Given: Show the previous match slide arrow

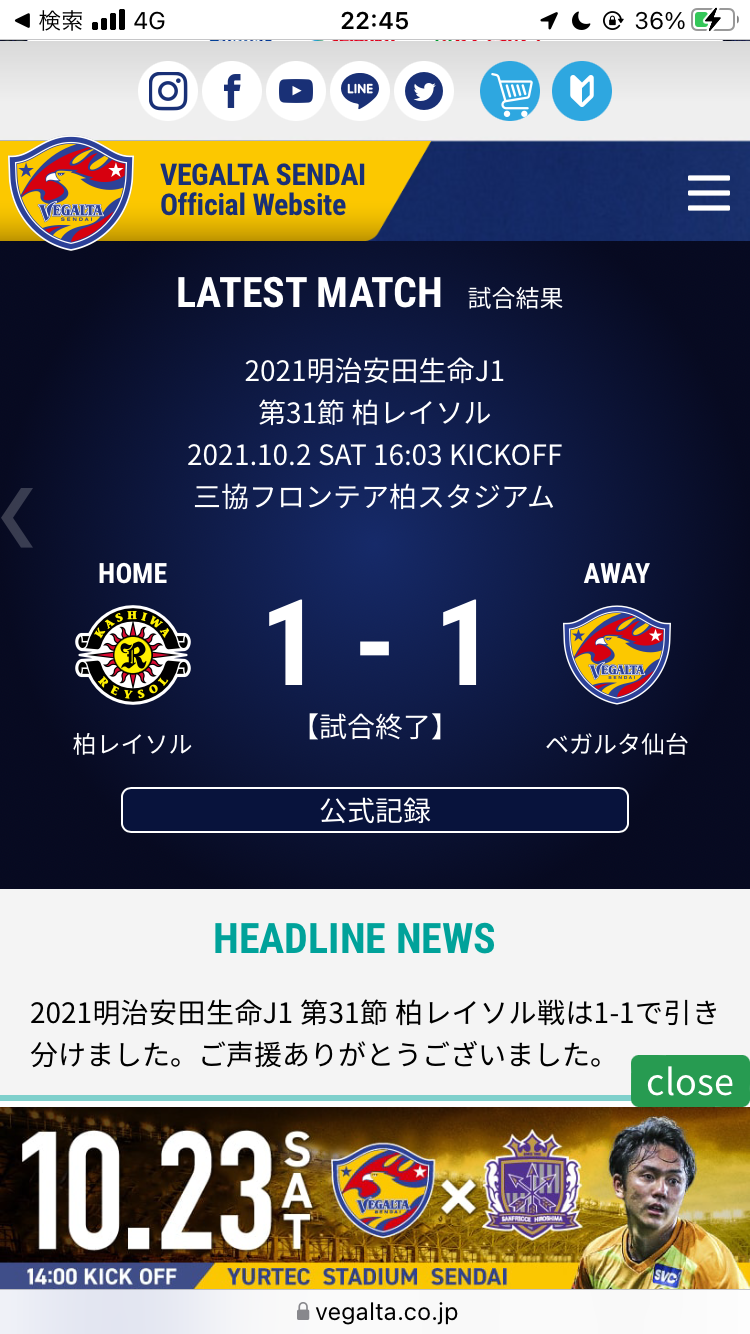Looking at the screenshot, I should (x=18, y=518).
